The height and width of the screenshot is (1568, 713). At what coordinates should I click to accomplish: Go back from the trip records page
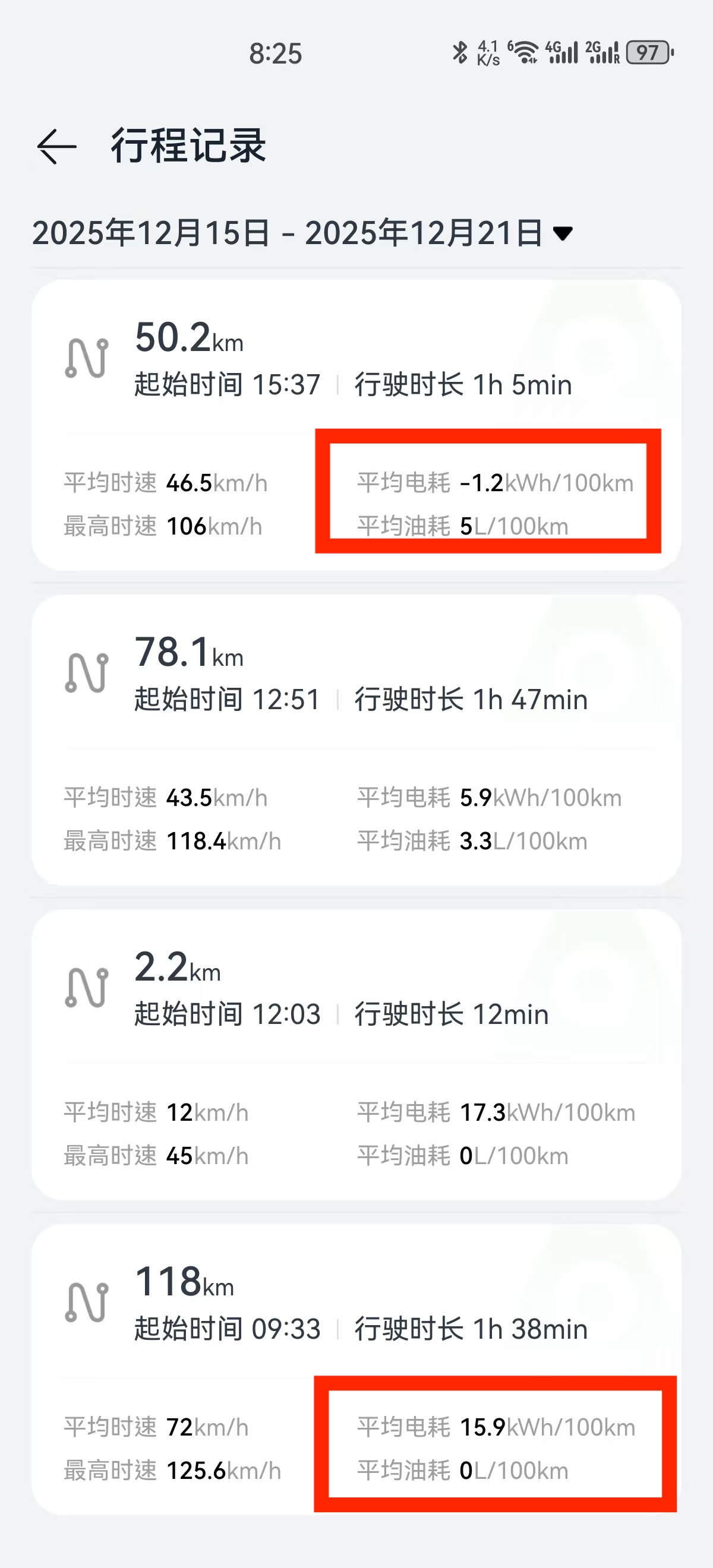click(x=56, y=146)
